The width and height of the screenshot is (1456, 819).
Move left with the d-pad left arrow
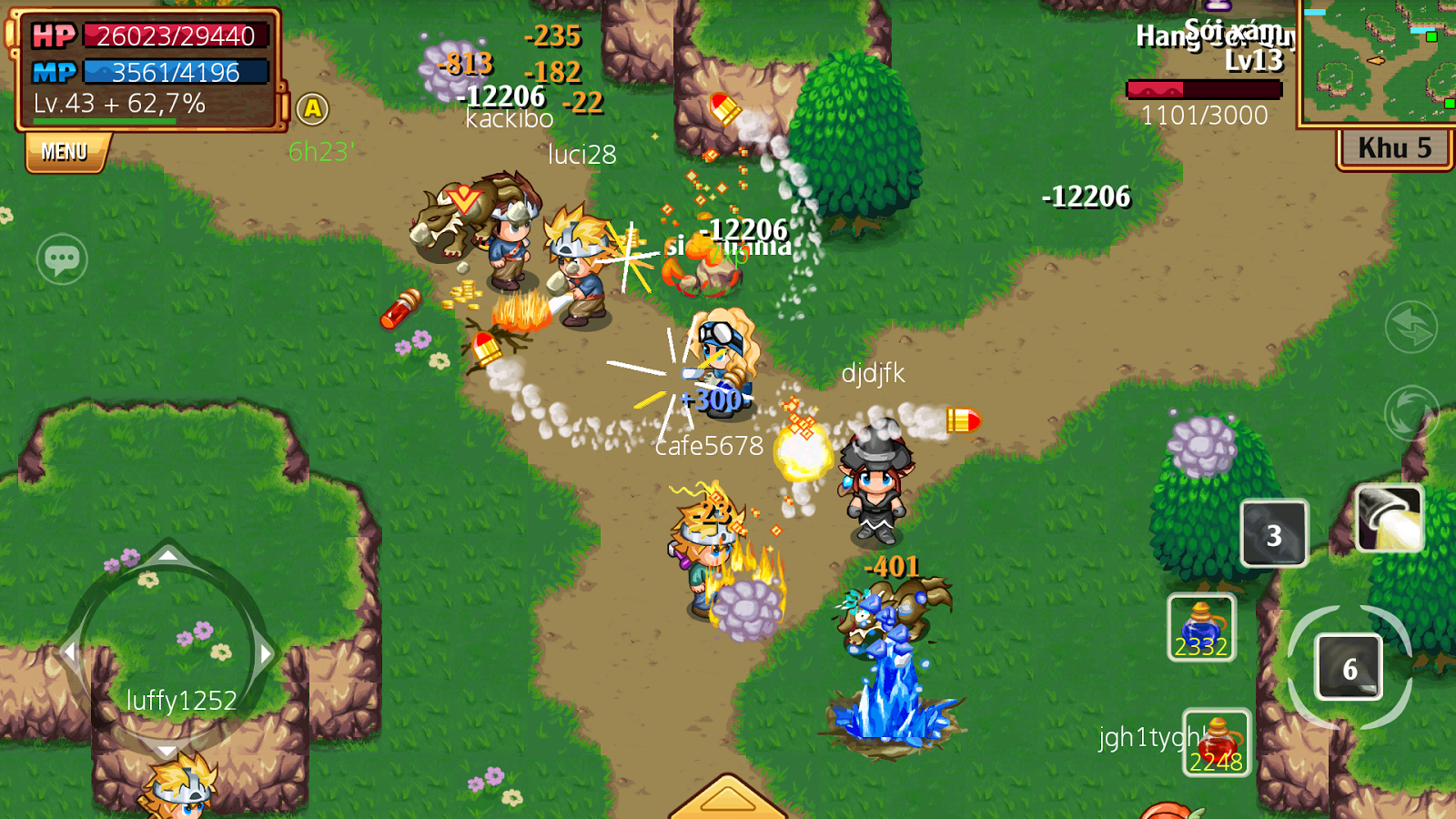click(69, 652)
